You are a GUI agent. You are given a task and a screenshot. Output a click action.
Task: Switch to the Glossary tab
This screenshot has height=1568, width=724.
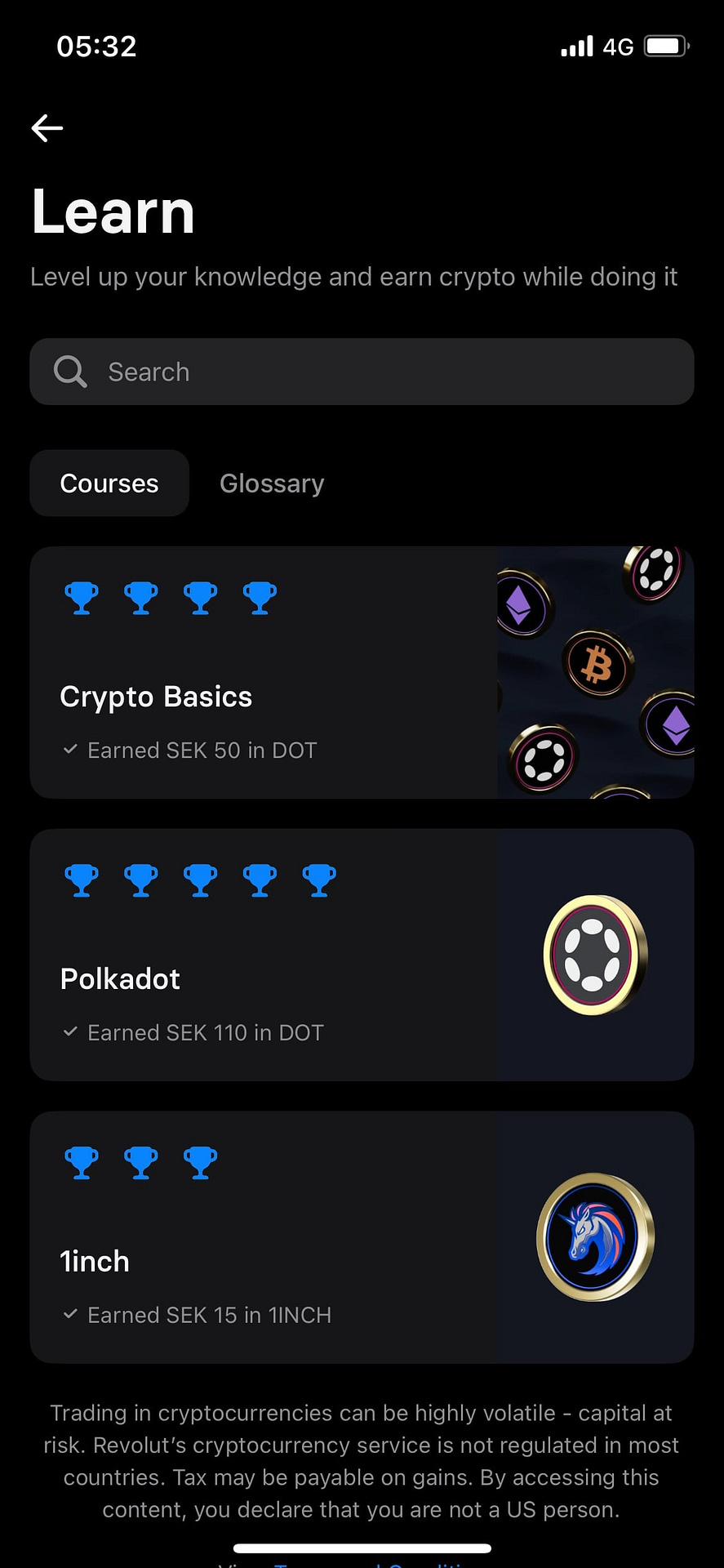coord(272,483)
